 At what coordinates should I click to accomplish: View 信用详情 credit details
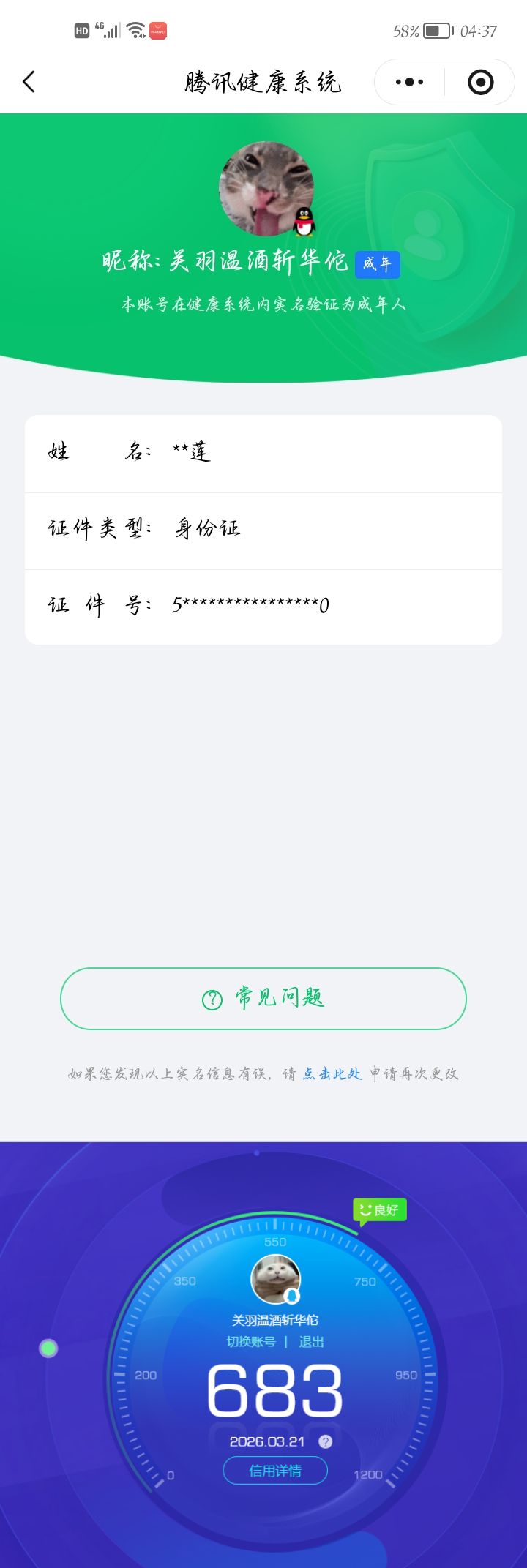tap(275, 1471)
